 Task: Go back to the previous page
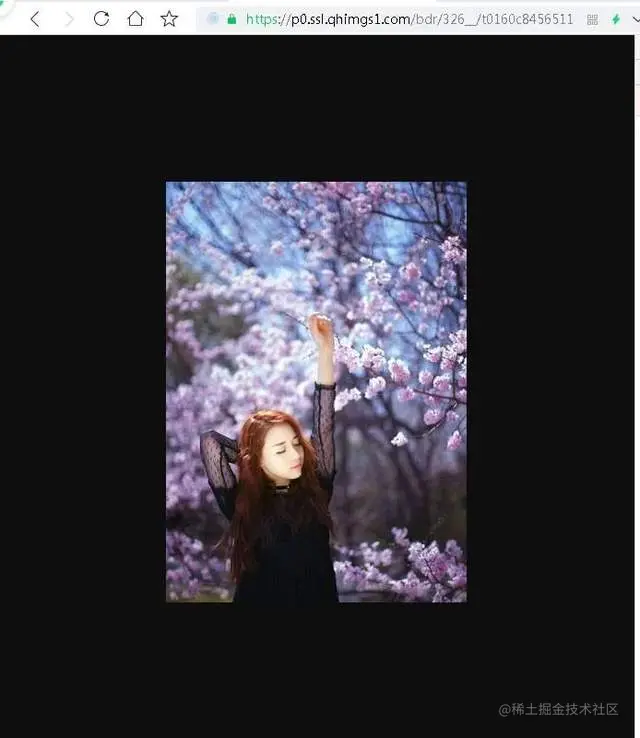pyautogui.click(x=35, y=19)
